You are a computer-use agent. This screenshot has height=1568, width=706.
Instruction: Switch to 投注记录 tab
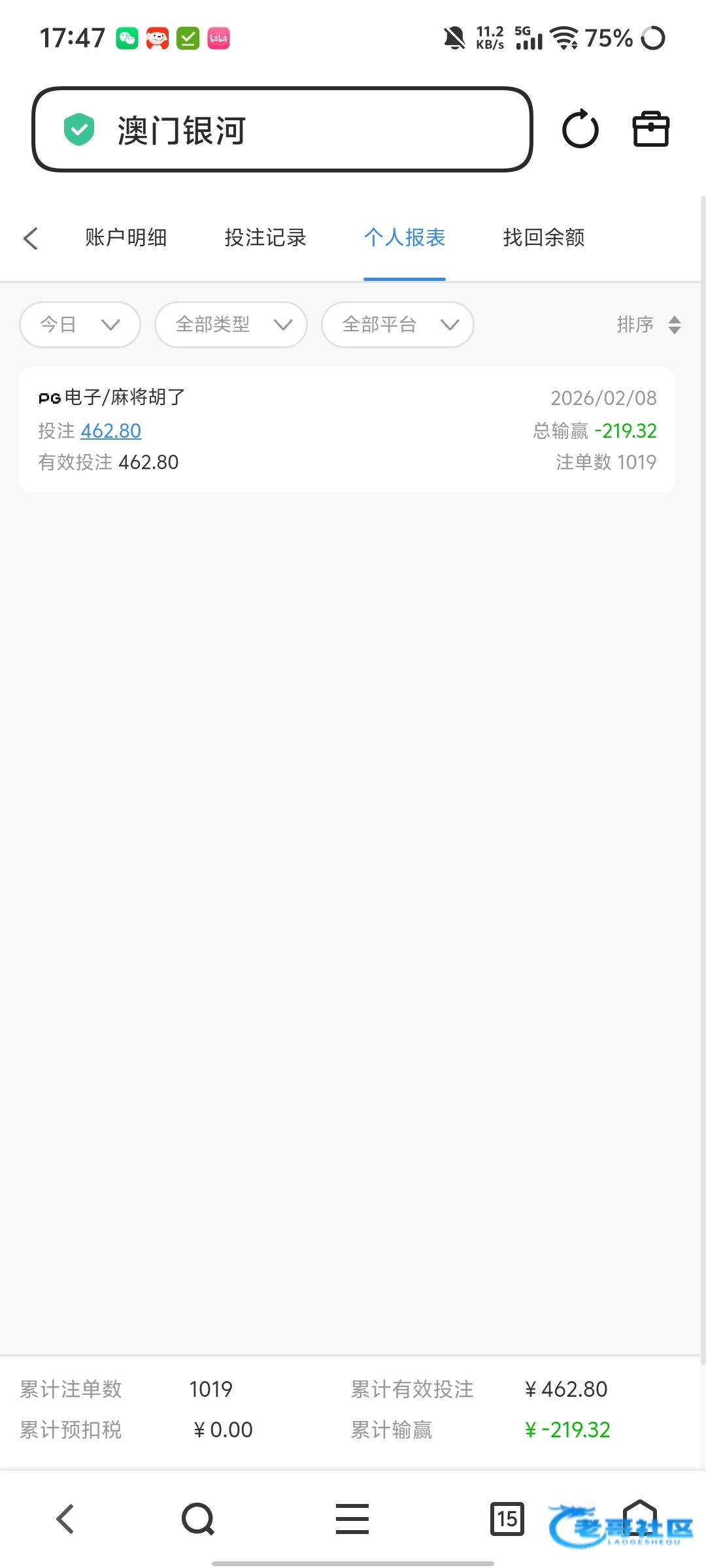265,238
